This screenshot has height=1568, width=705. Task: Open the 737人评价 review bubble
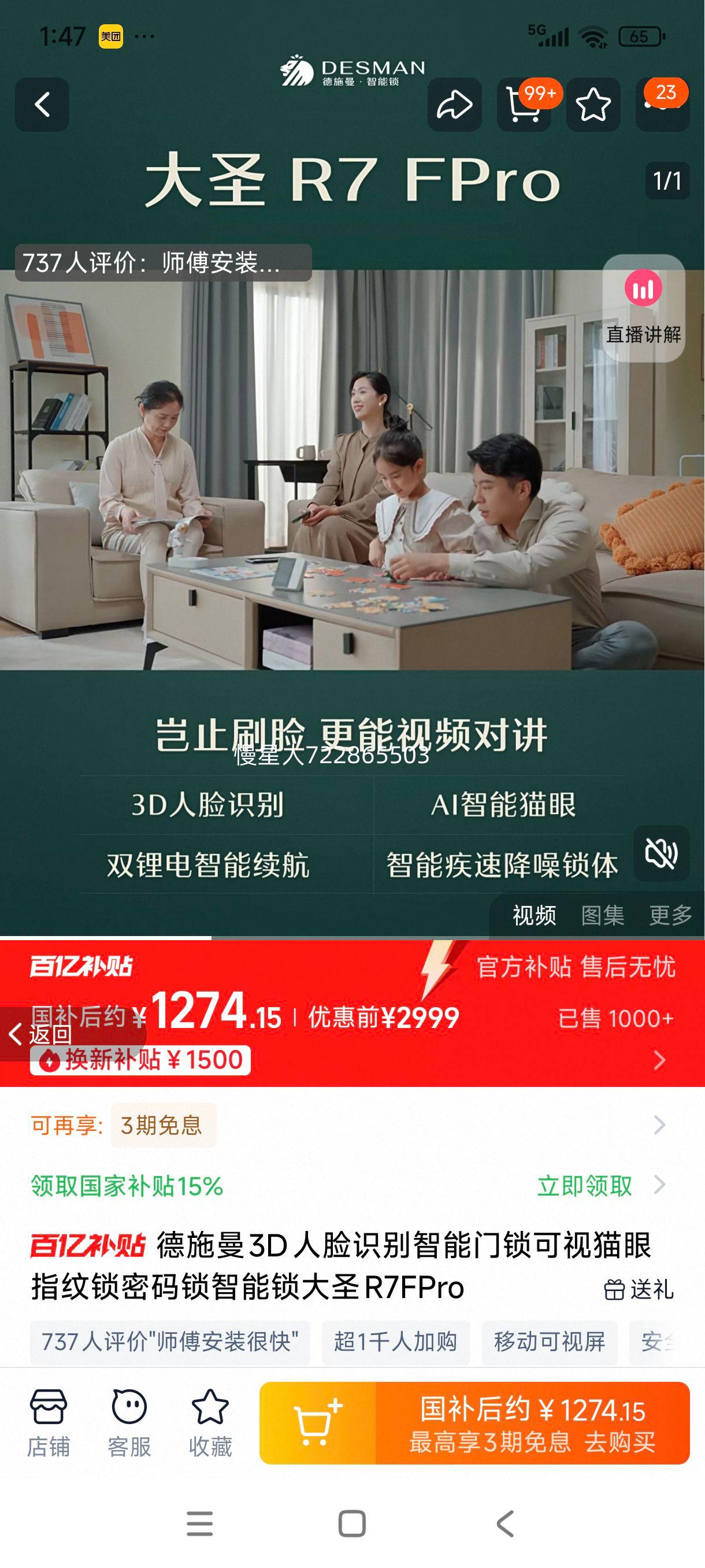pos(163,263)
